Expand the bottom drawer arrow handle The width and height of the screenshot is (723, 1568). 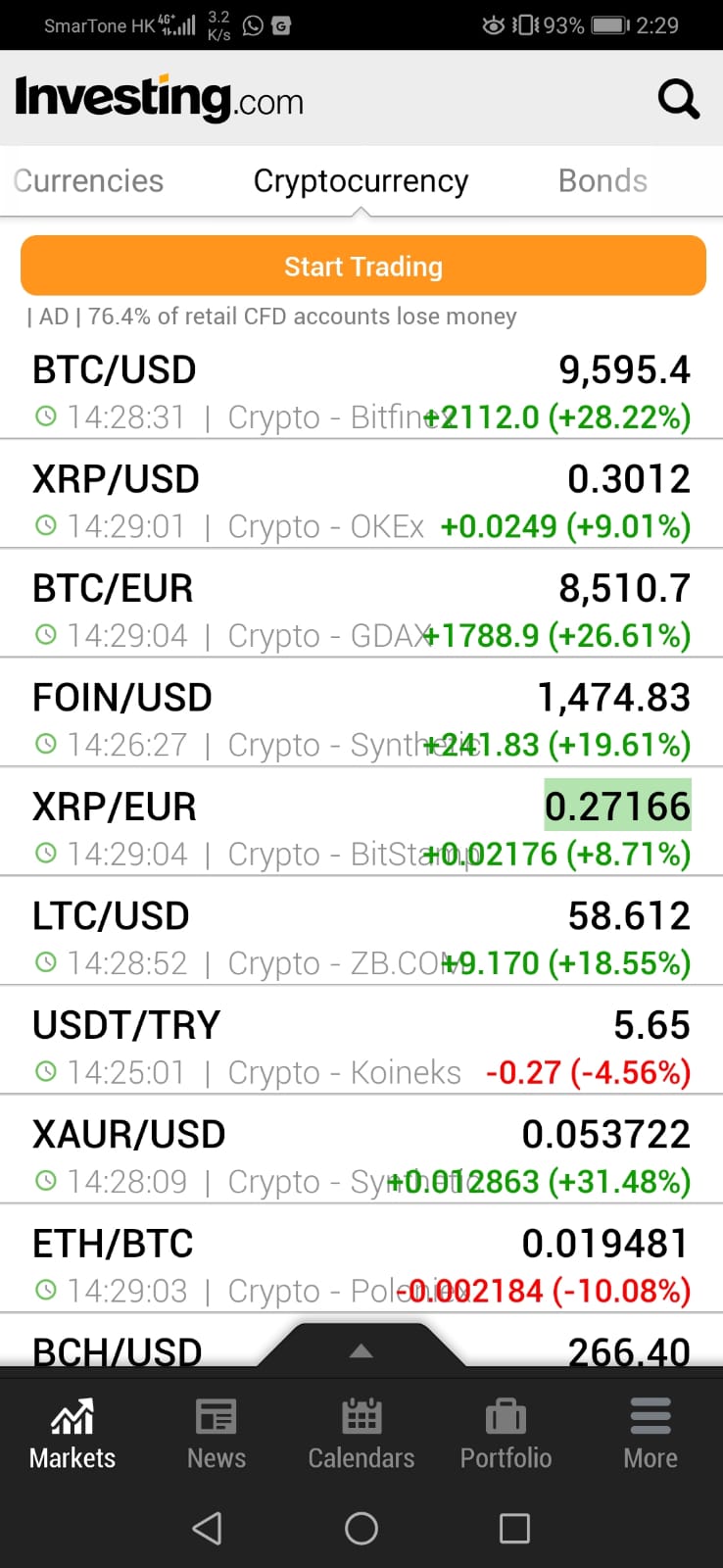point(361,1348)
